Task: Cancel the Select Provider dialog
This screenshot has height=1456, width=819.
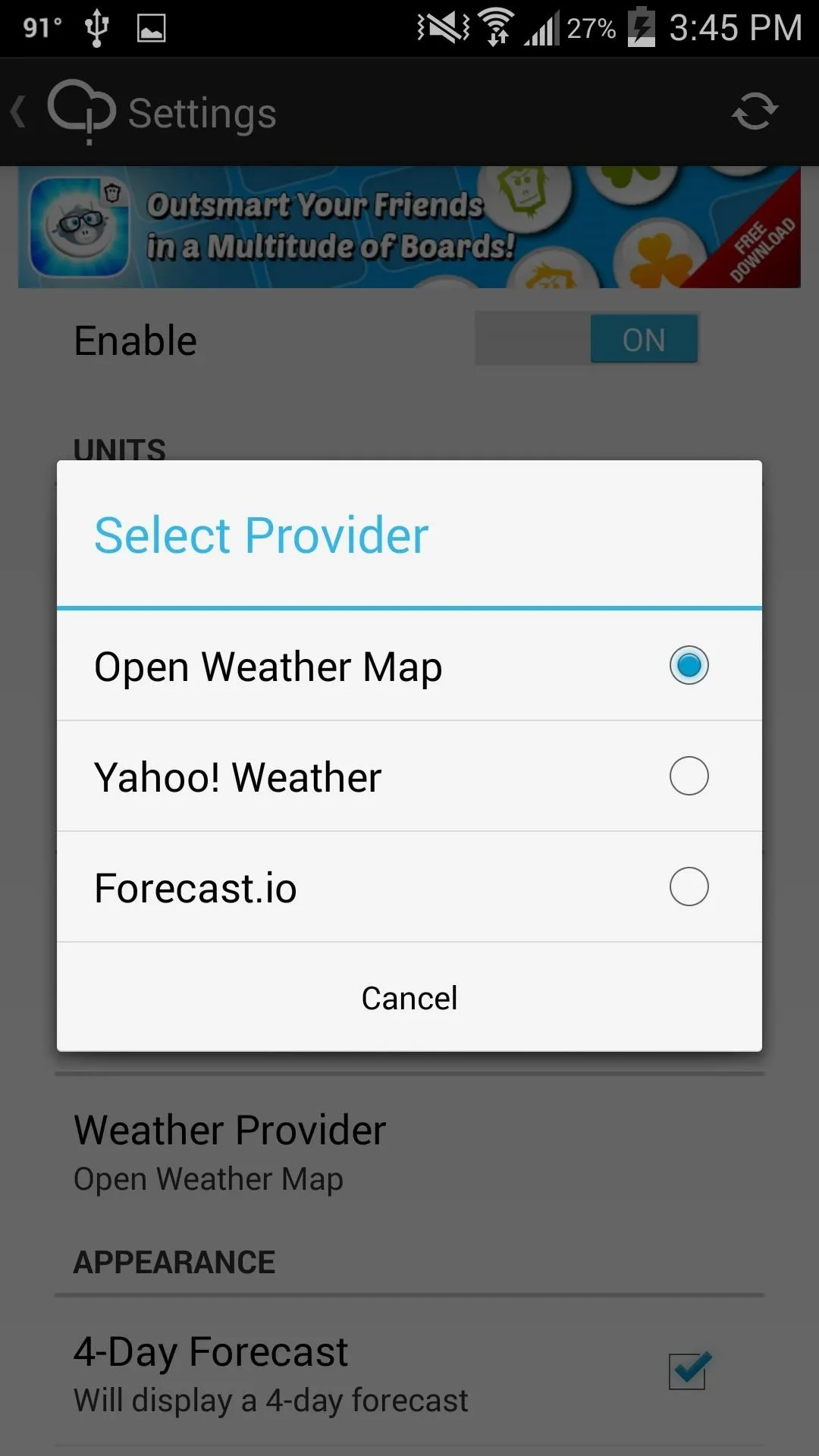Action: [409, 997]
